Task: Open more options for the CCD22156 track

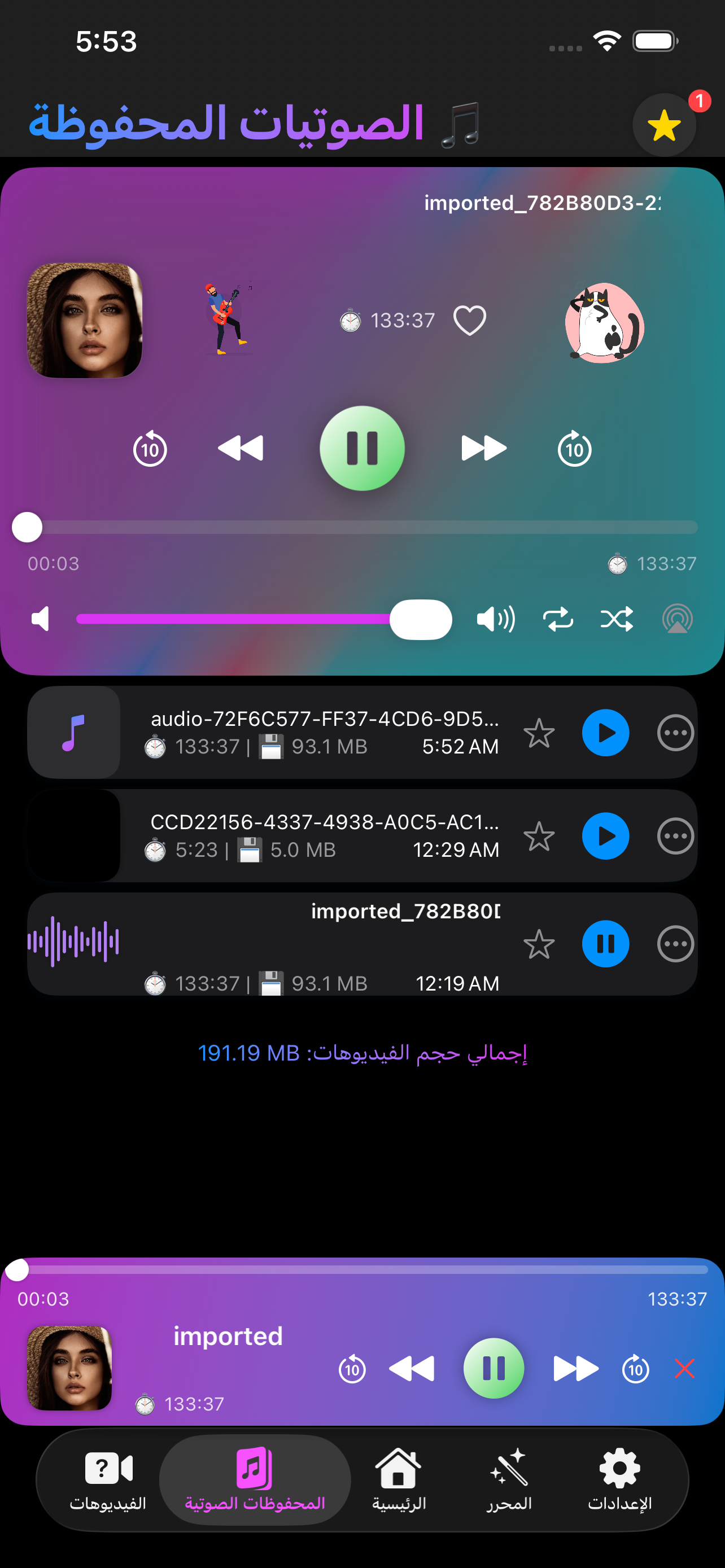Action: [x=676, y=836]
